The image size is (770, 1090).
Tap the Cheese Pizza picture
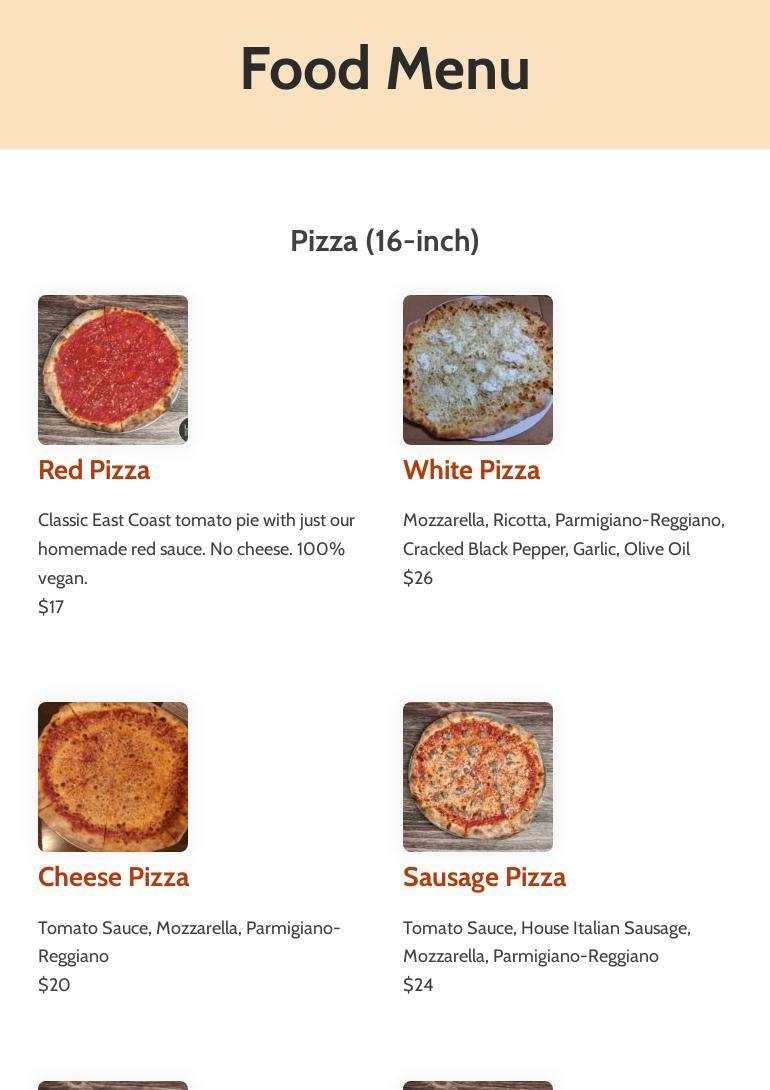click(x=113, y=777)
